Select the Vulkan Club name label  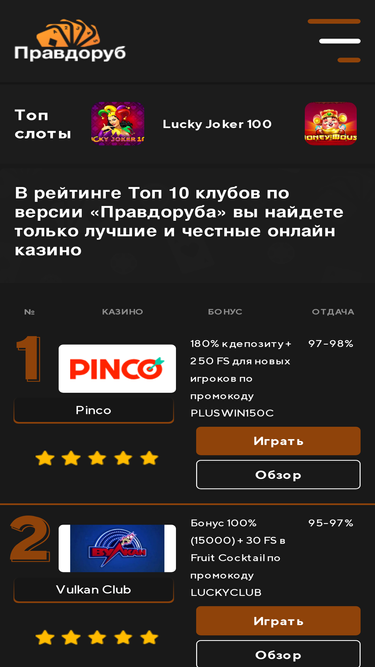coord(94,590)
